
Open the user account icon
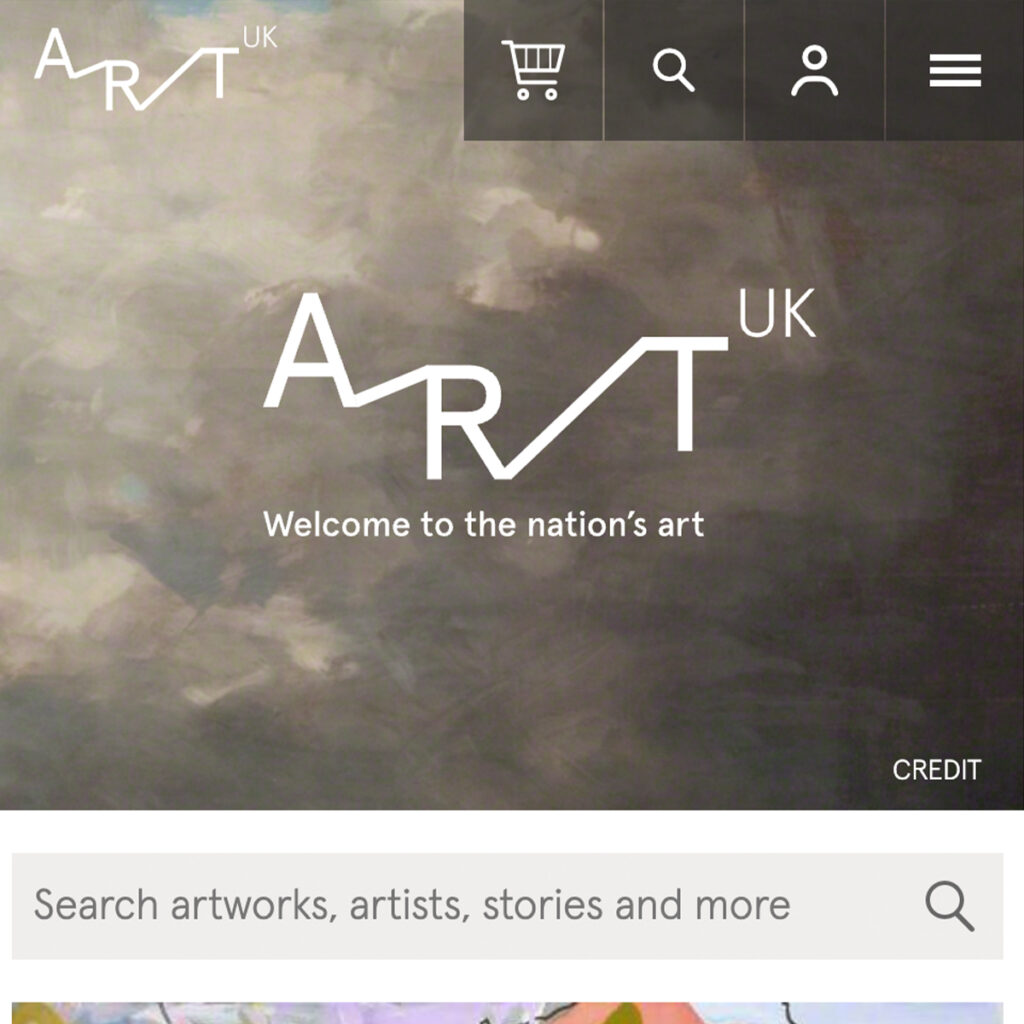click(x=815, y=70)
